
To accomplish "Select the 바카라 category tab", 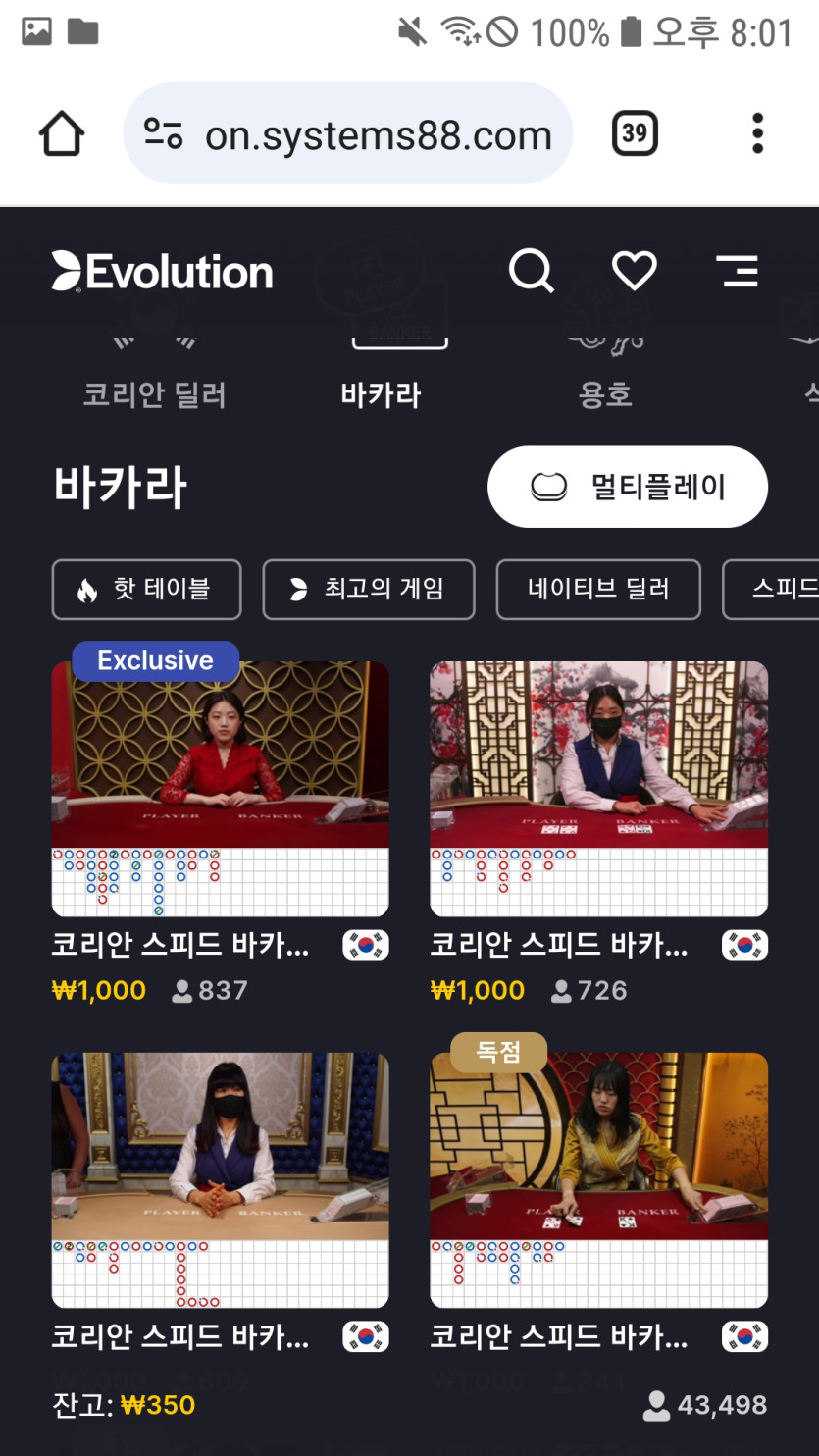I will (381, 394).
